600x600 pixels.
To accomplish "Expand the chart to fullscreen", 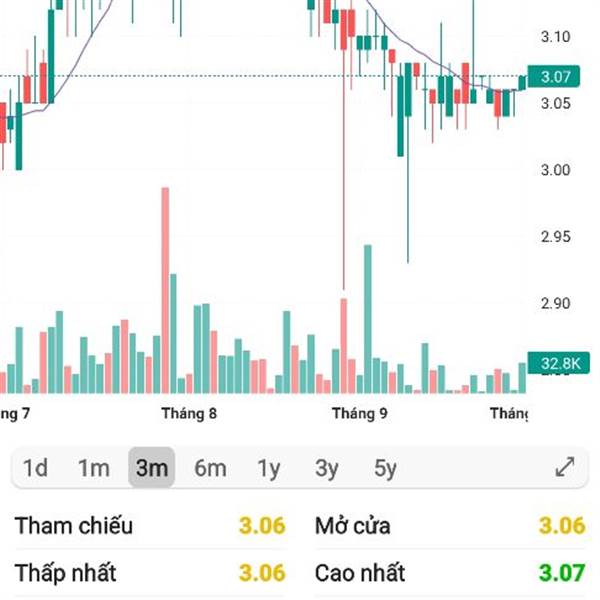I will (565, 467).
